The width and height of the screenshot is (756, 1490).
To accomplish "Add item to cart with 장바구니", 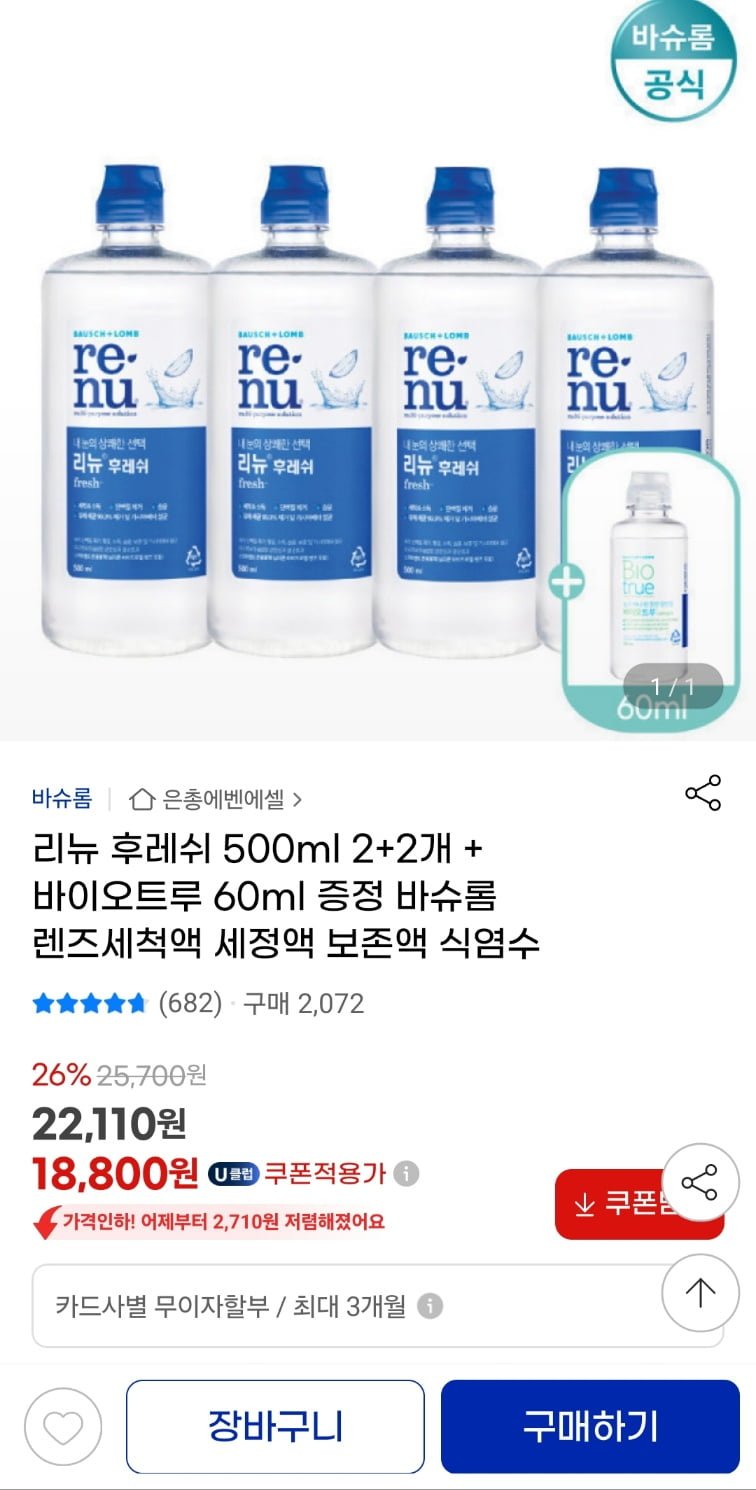I will coord(275,1426).
